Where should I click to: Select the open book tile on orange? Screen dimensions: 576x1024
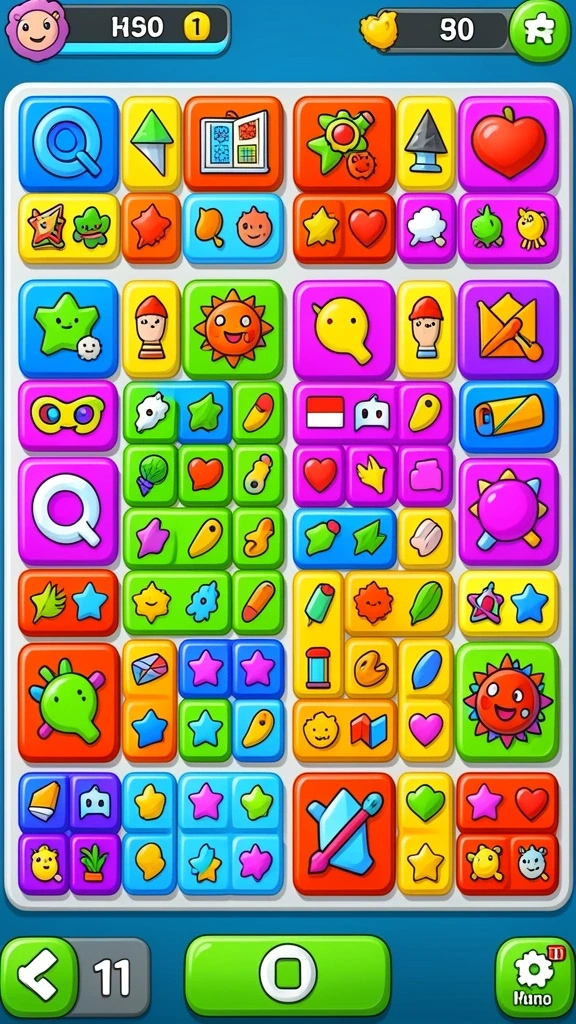click(234, 143)
